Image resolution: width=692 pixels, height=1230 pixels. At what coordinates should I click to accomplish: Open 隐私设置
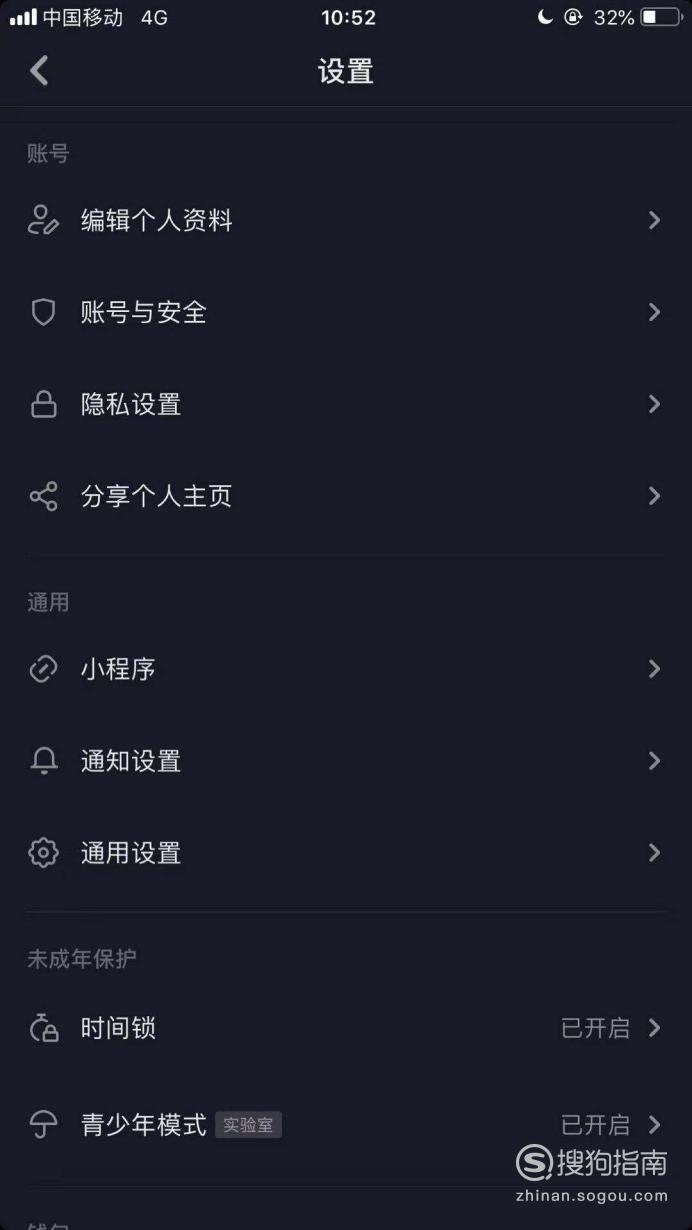(346, 404)
